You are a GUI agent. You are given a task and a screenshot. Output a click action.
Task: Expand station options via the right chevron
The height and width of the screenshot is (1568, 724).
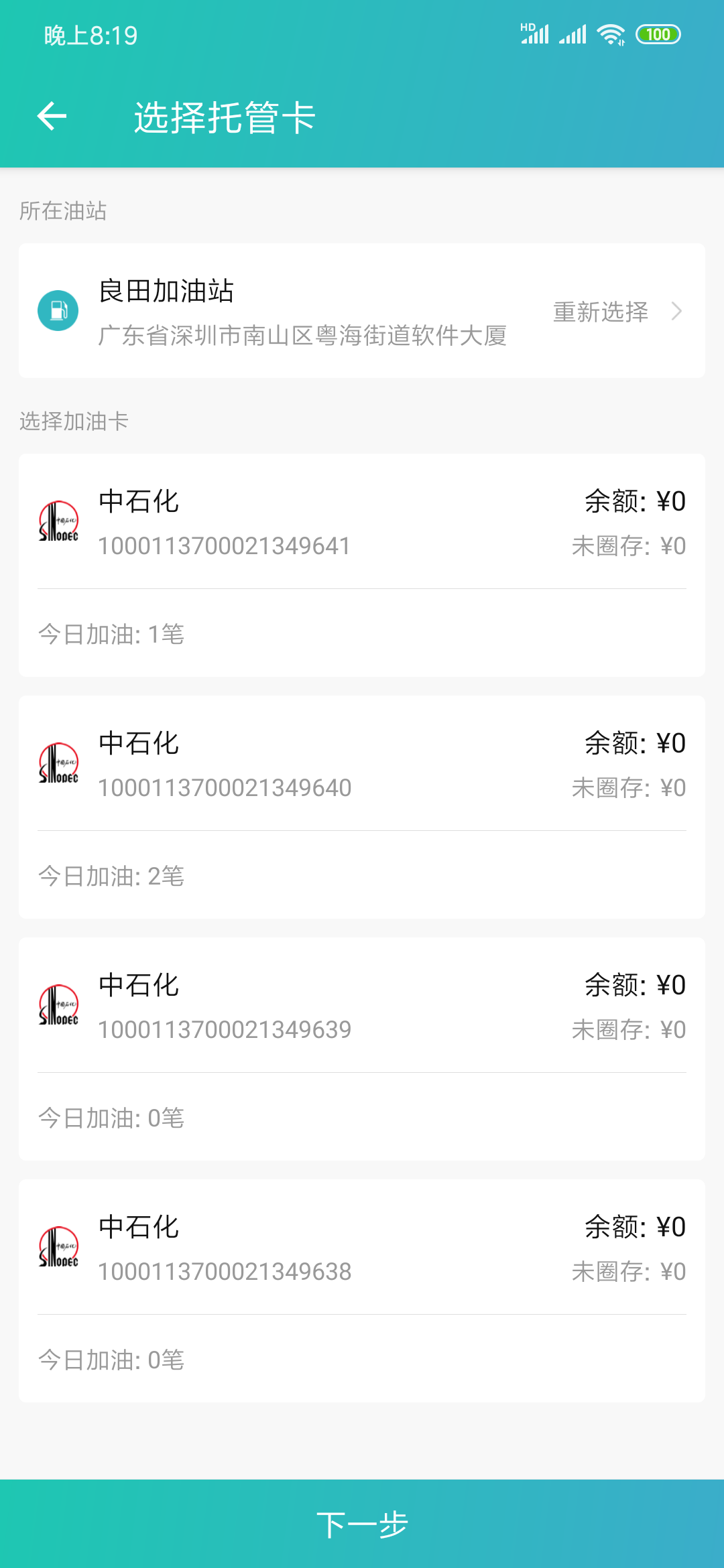(x=676, y=312)
